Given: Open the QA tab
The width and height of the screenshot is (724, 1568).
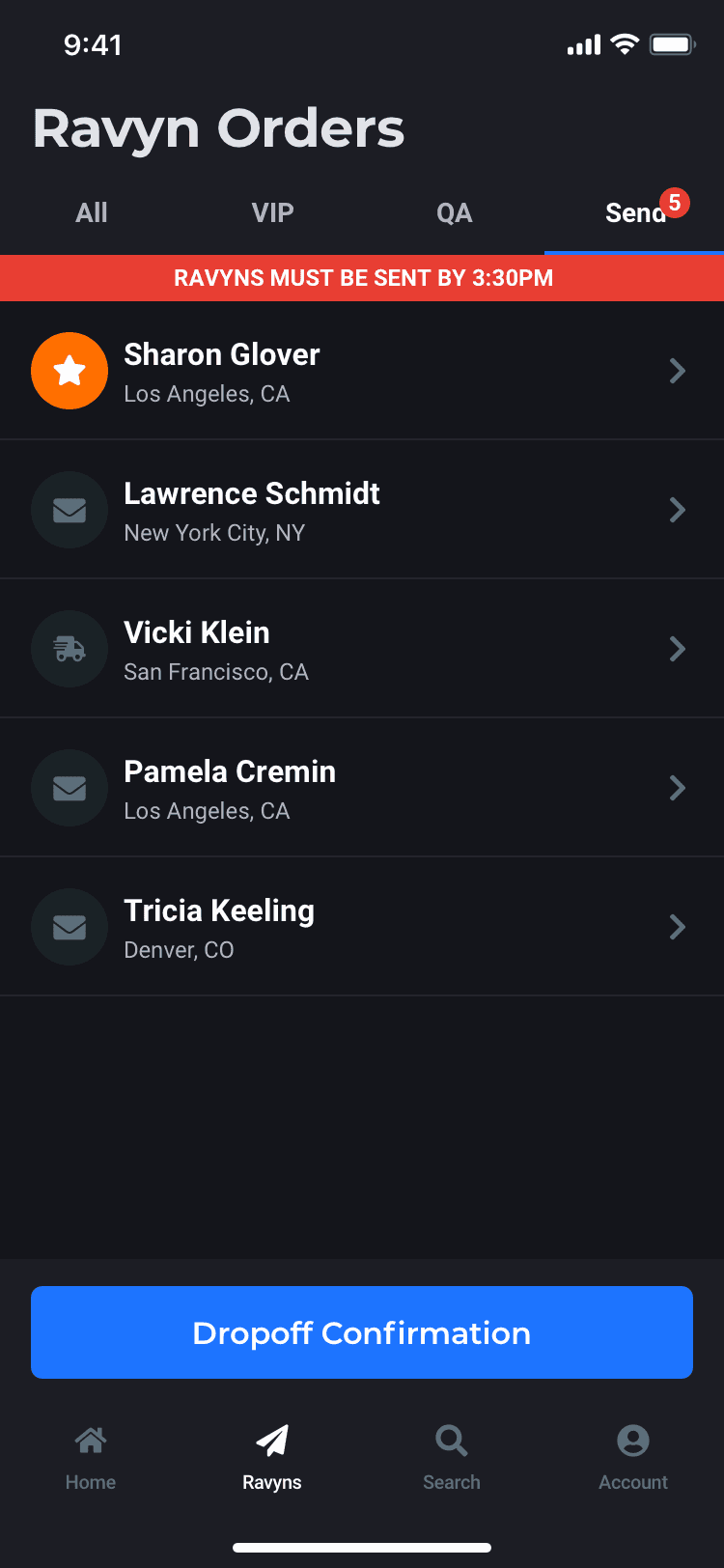Looking at the screenshot, I should pyautogui.click(x=454, y=212).
